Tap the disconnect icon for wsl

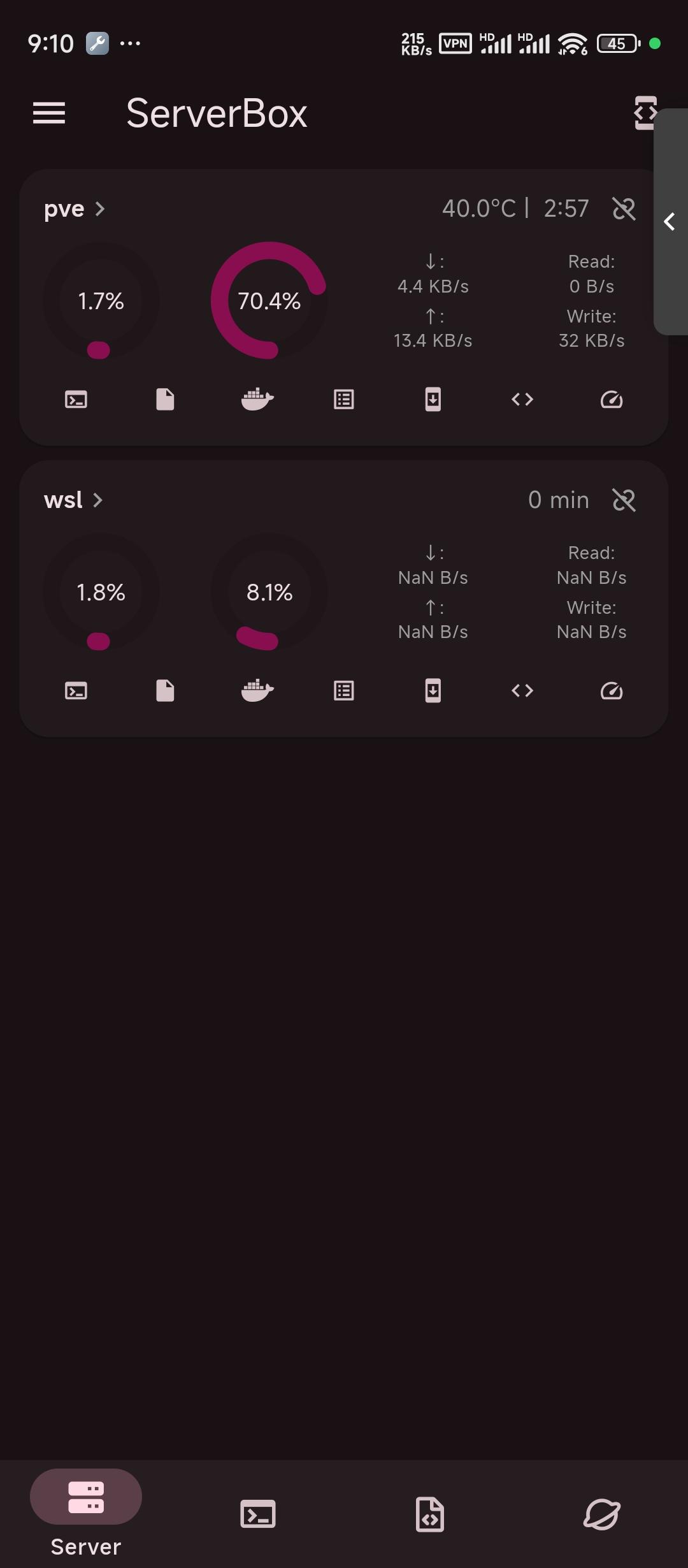click(x=624, y=500)
